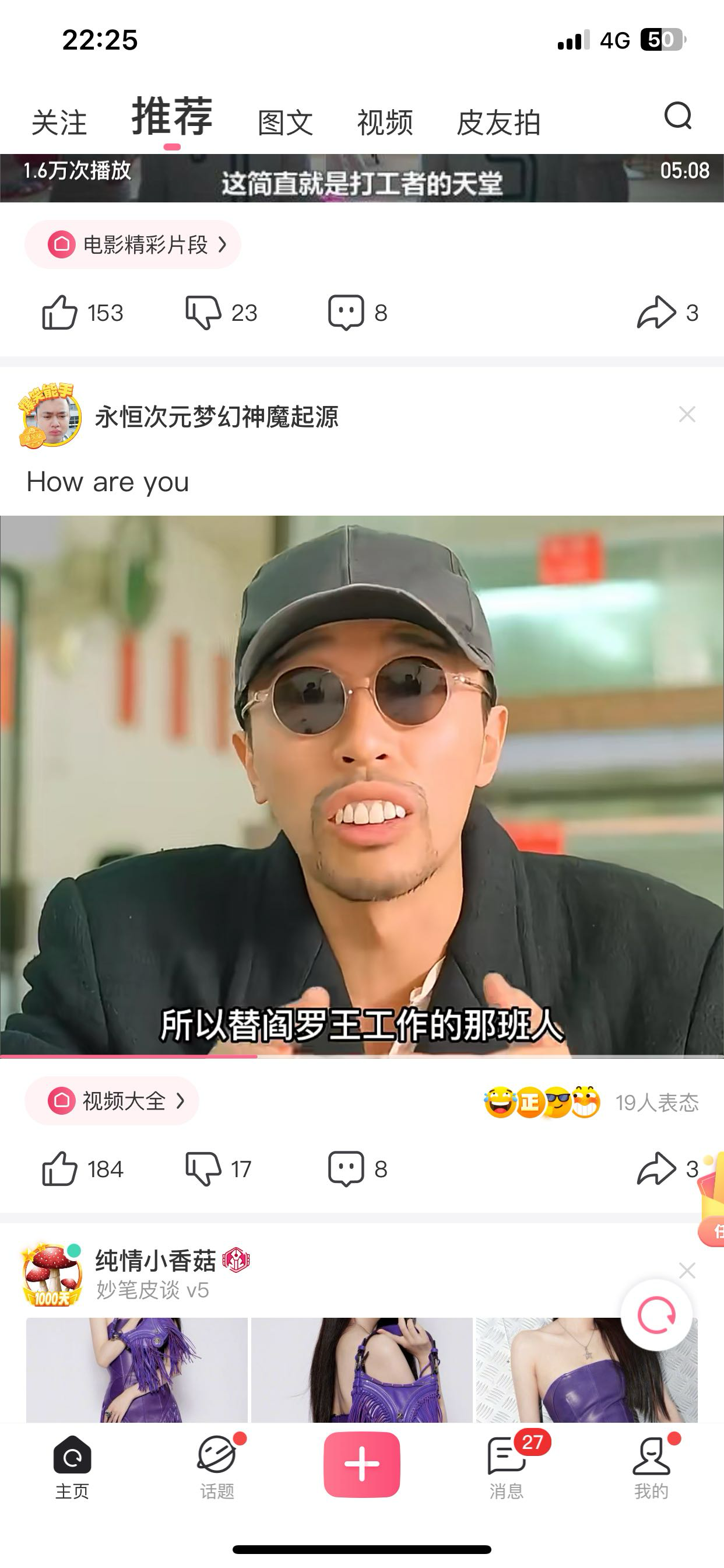Switch to the 视频 tab
Viewport: 724px width, 1568px height.
pyautogui.click(x=385, y=123)
